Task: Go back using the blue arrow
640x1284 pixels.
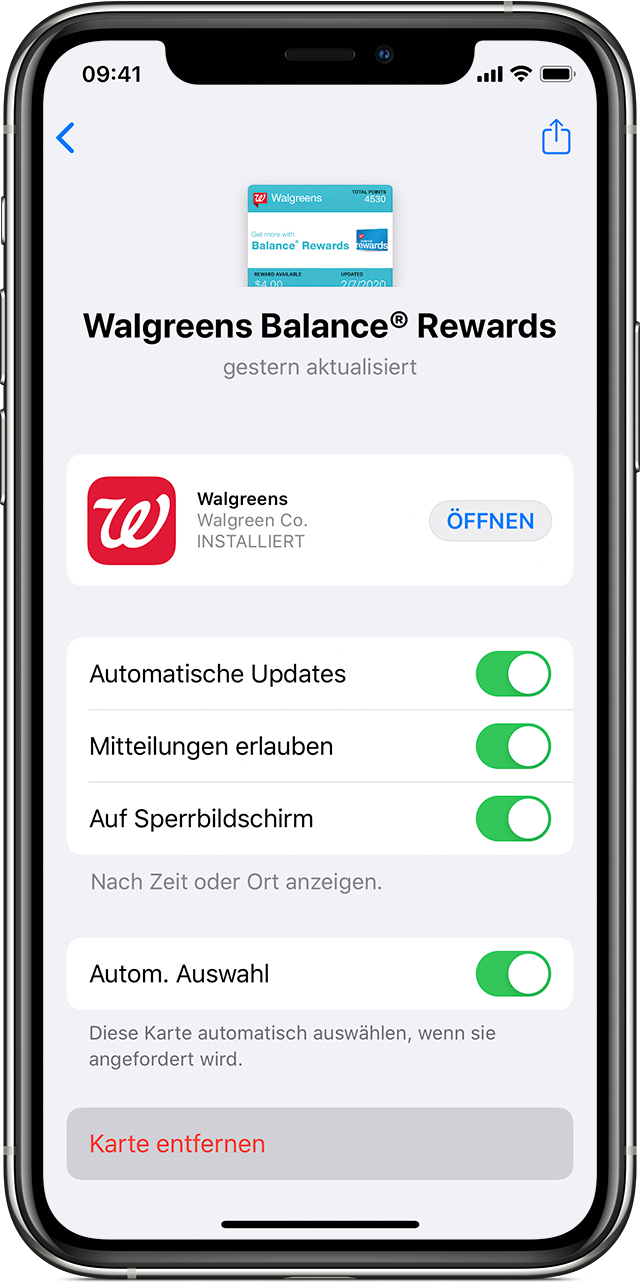Action: (x=66, y=138)
